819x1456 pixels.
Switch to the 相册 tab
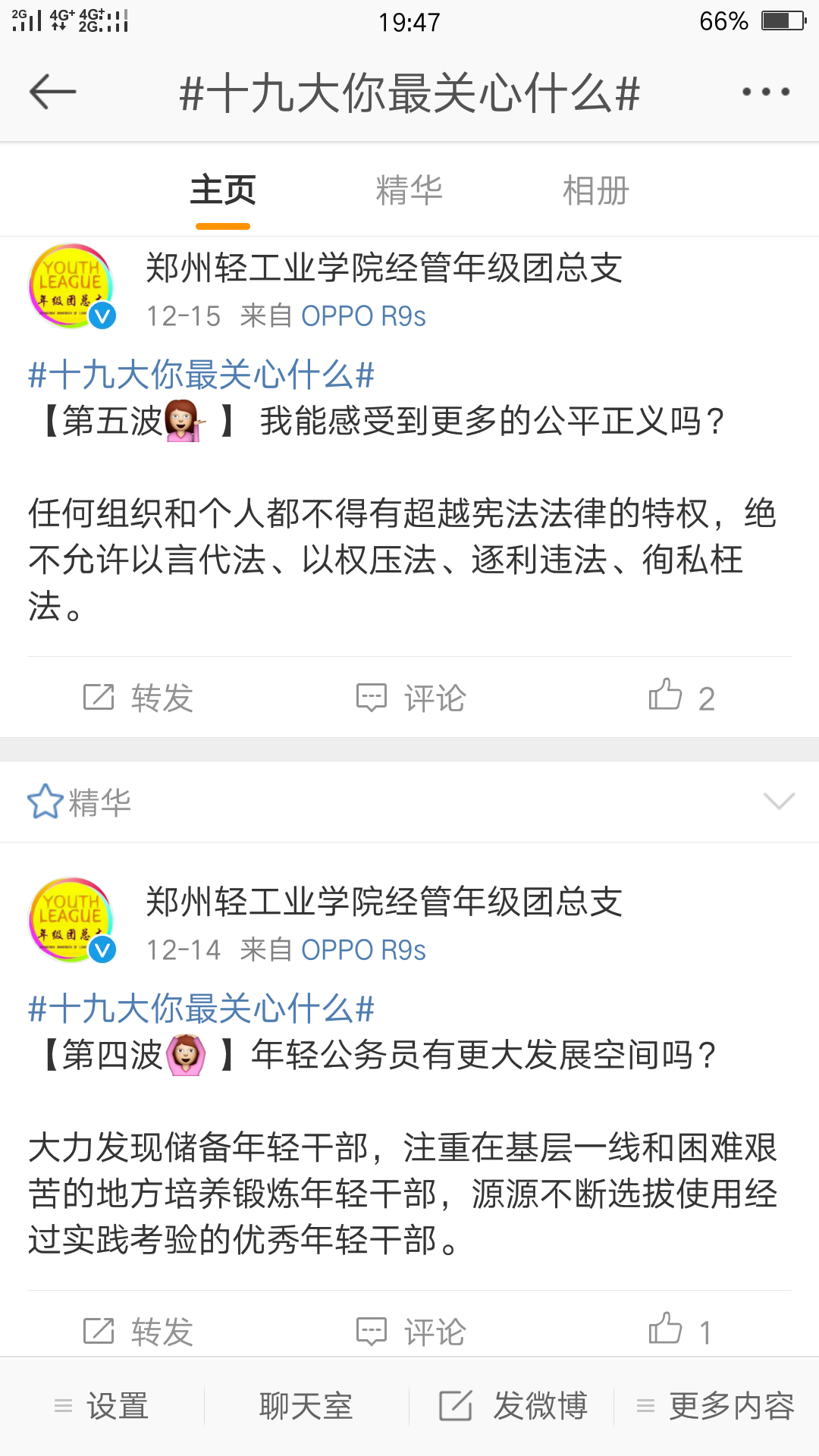596,190
